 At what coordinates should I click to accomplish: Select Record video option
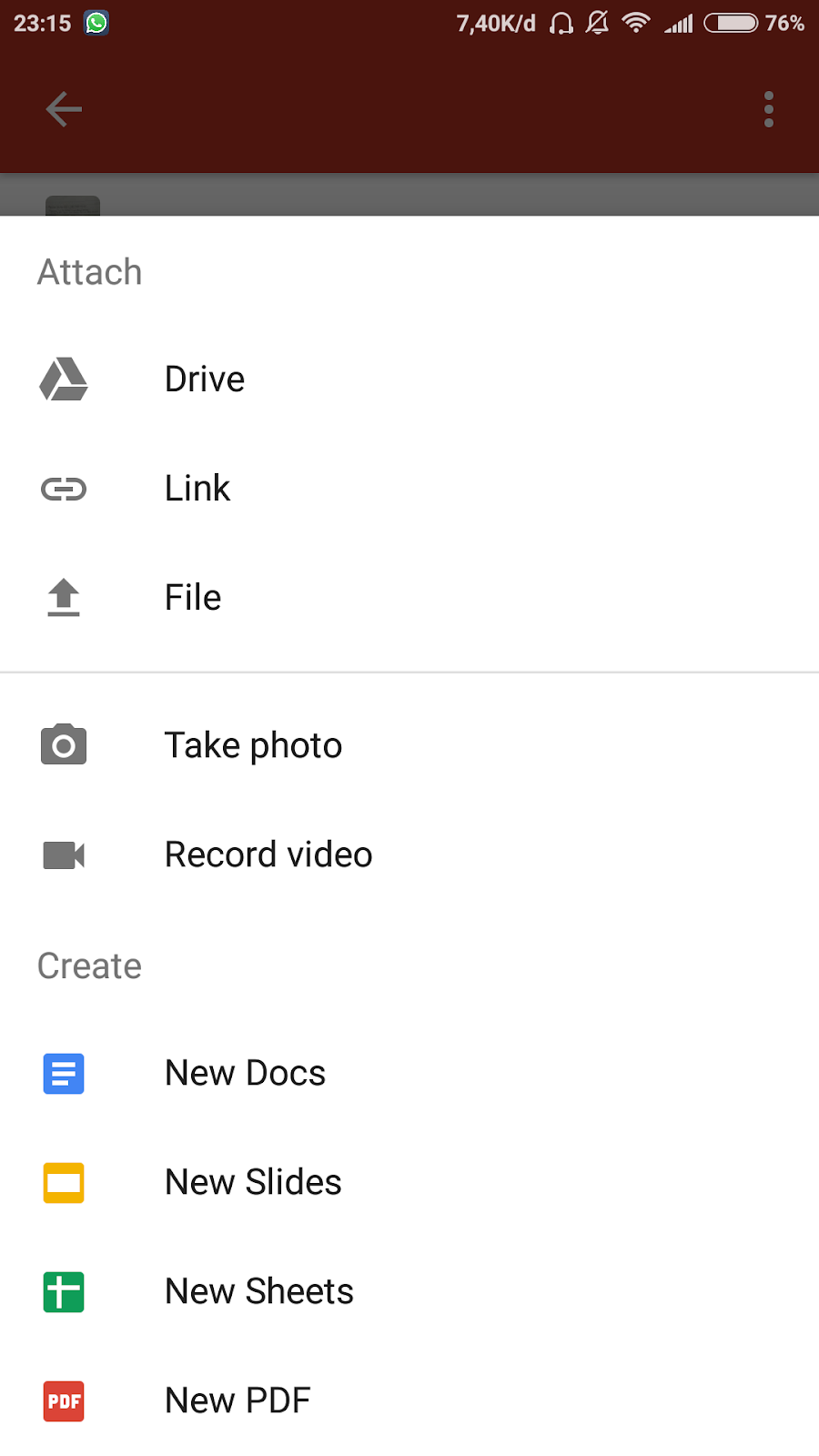268,854
